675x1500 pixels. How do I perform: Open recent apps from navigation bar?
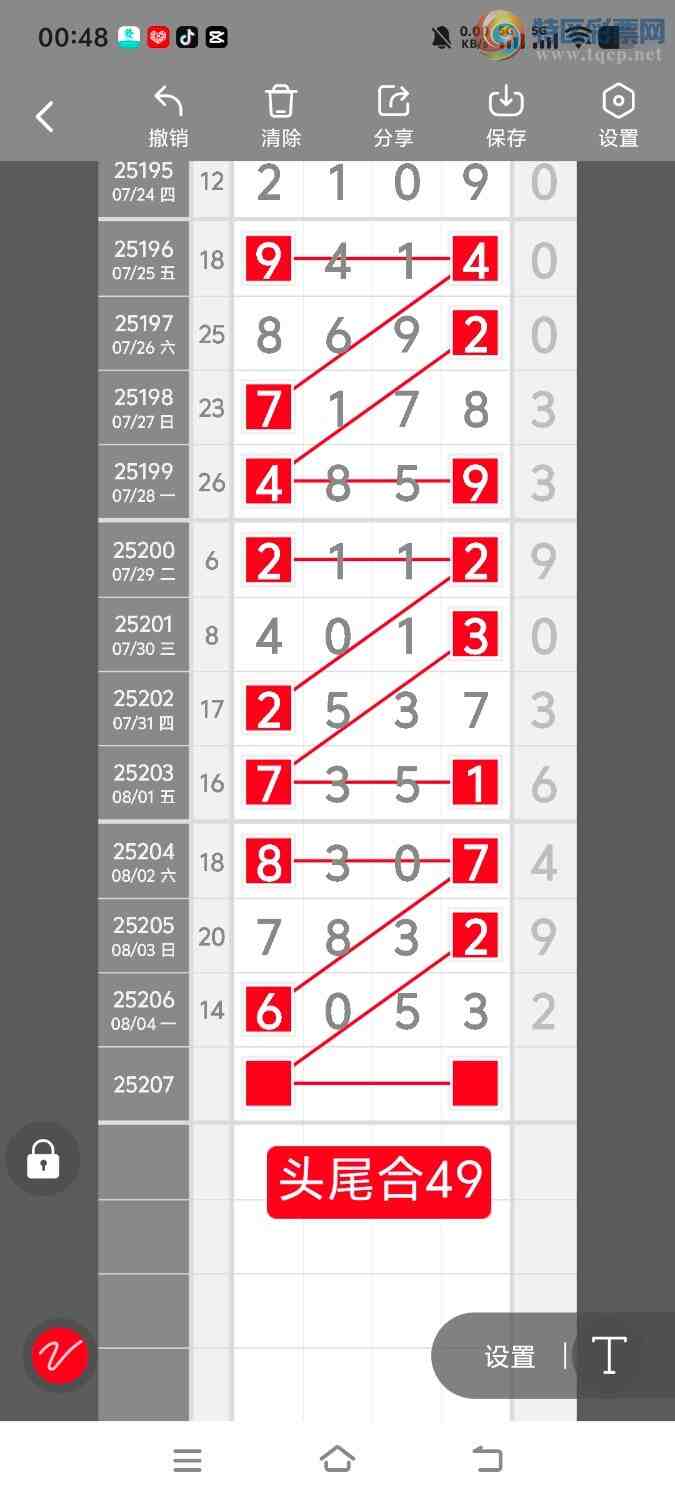pyautogui.click(x=187, y=1460)
